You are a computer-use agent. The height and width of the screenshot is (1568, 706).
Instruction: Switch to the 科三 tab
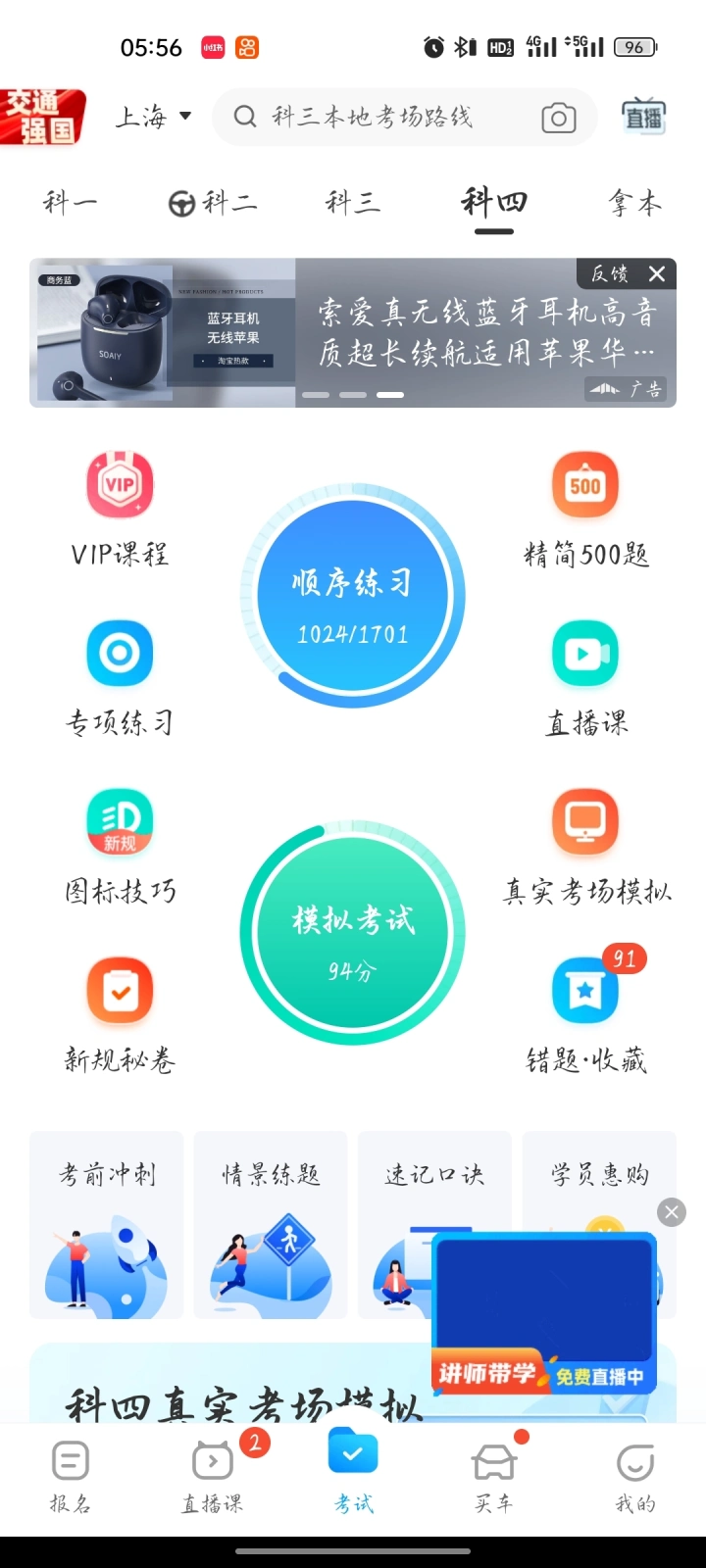[x=352, y=203]
